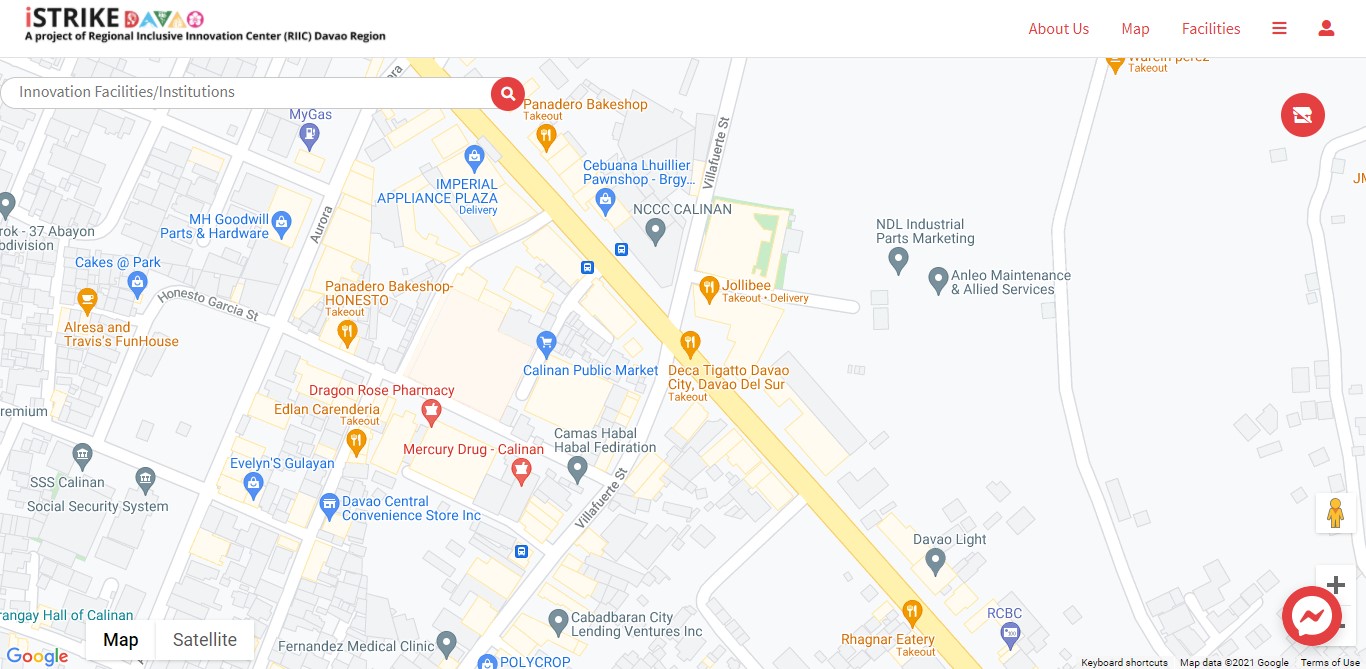Open the About Us page
The height and width of the screenshot is (669, 1366).
(1058, 29)
